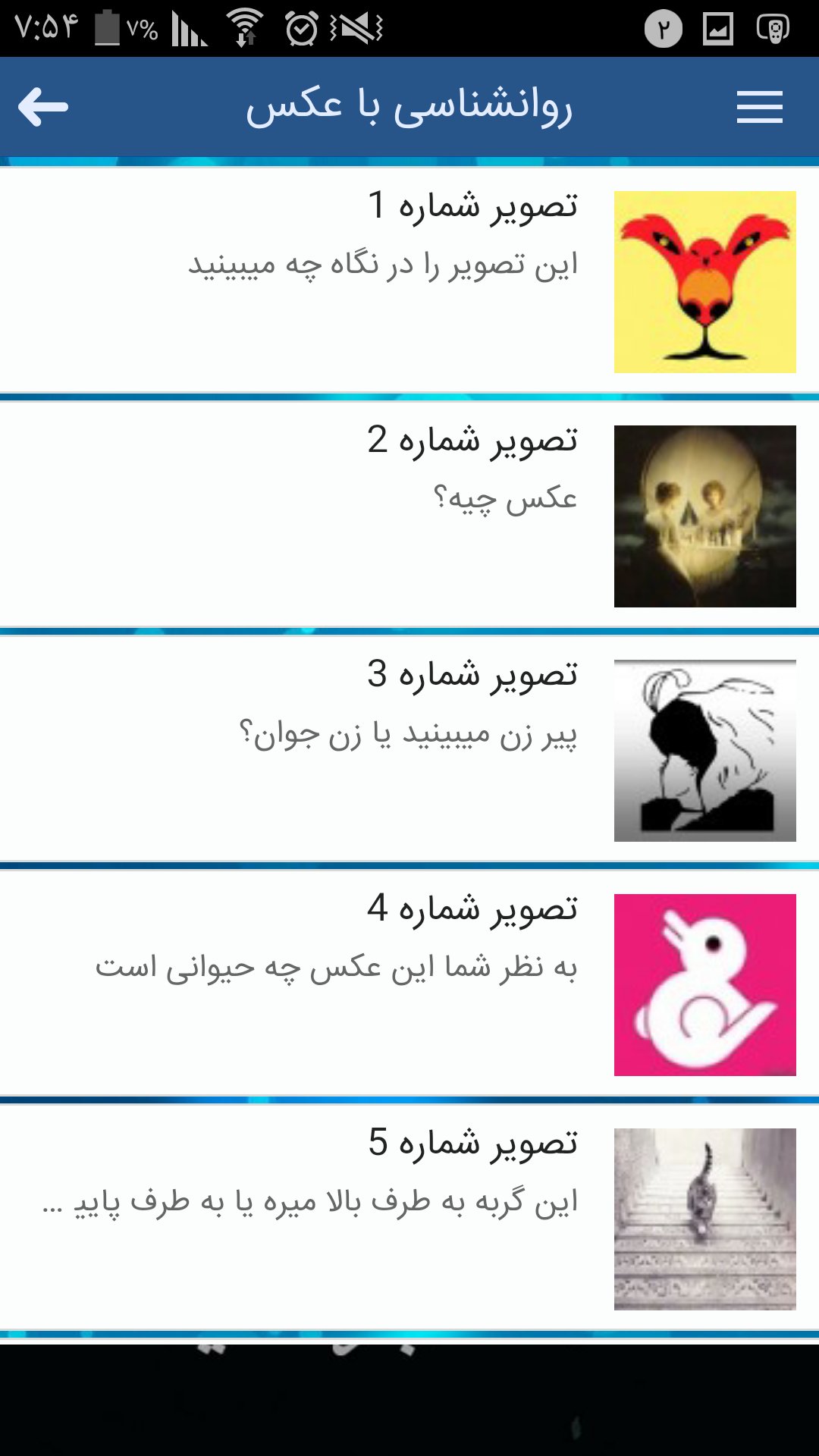Tap the back arrow in the header
819x1456 pixels.
pos(43,107)
